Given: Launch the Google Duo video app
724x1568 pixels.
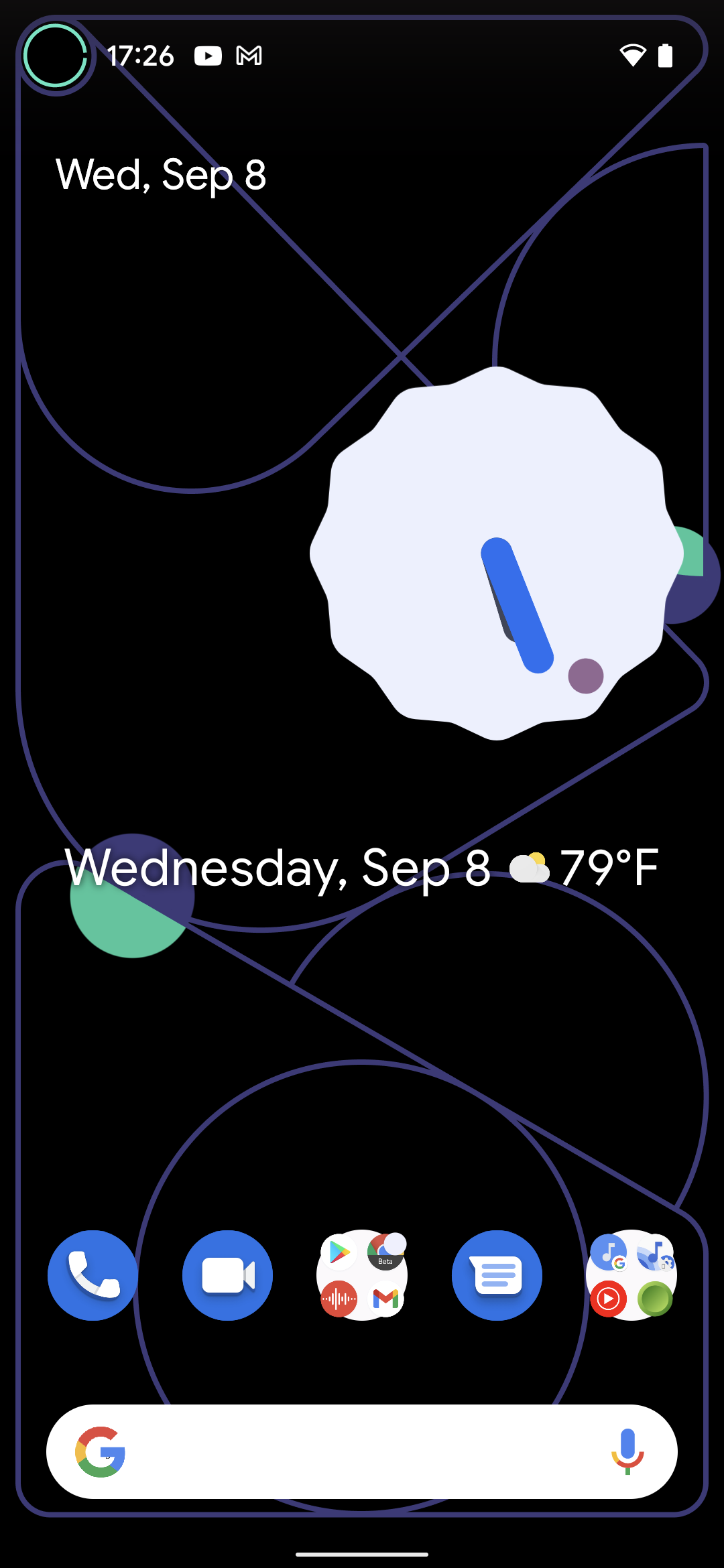Looking at the screenshot, I should click(227, 1275).
